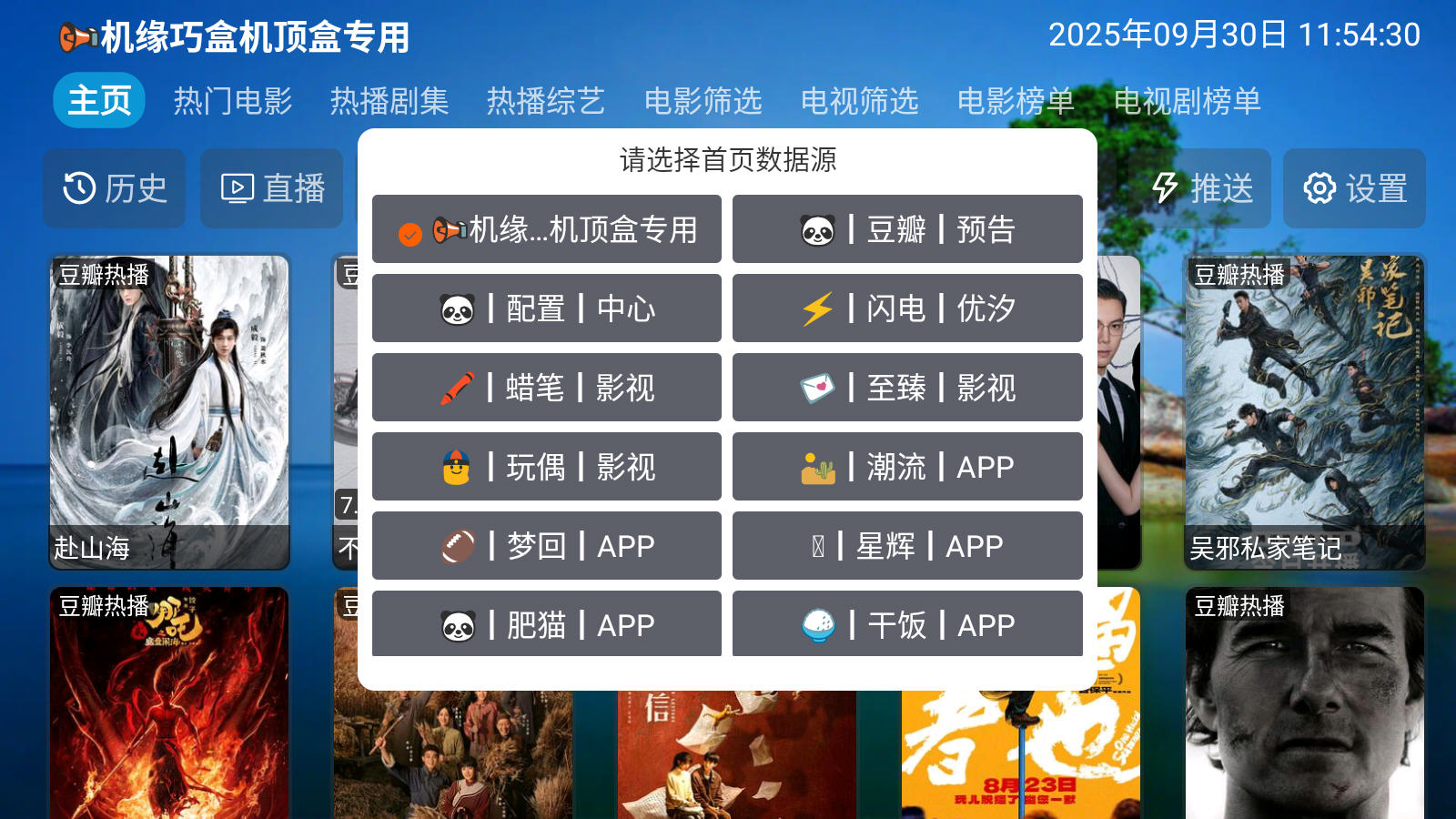Choose 干饭 | APP source
Image resolution: width=1456 pixels, height=819 pixels.
click(907, 624)
